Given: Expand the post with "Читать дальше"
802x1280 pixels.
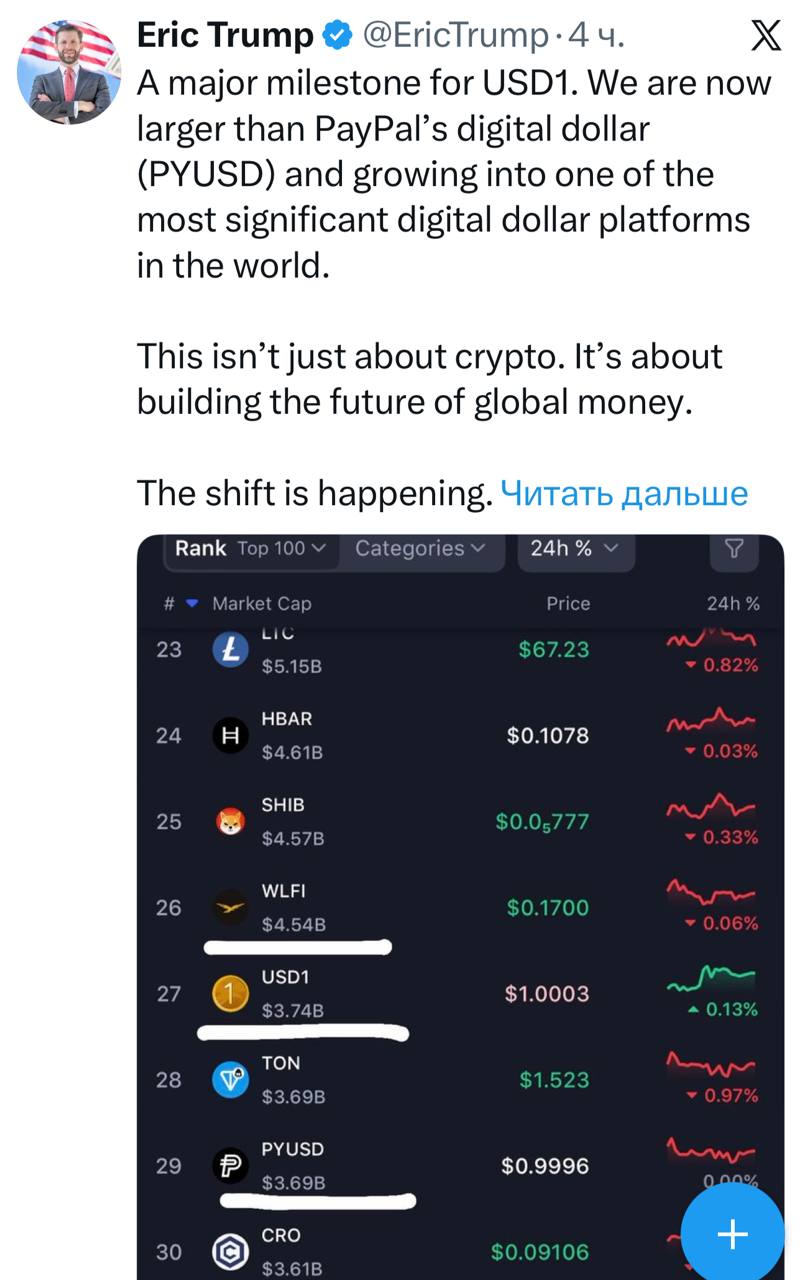Looking at the screenshot, I should pyautogui.click(x=624, y=492).
